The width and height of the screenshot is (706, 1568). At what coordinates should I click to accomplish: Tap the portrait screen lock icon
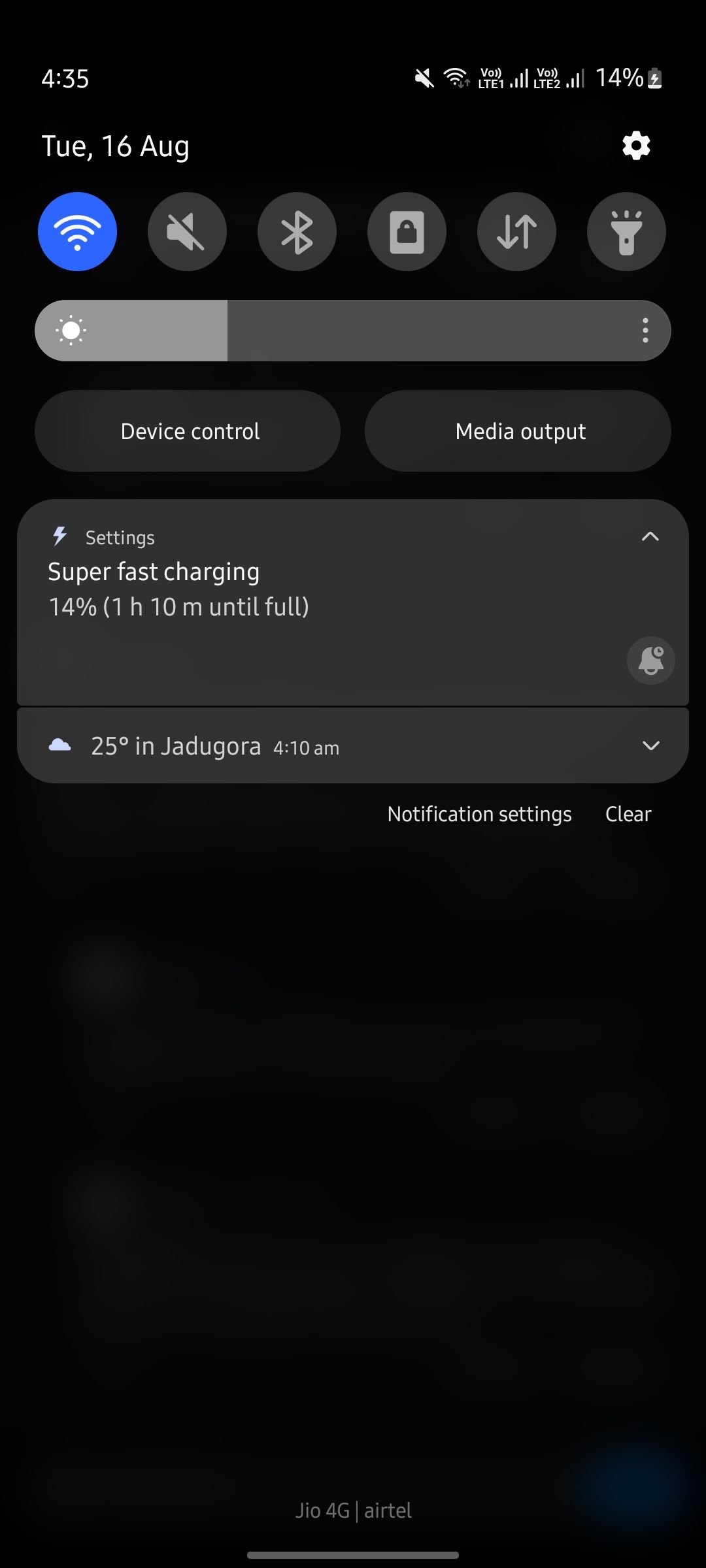pyautogui.click(x=406, y=231)
